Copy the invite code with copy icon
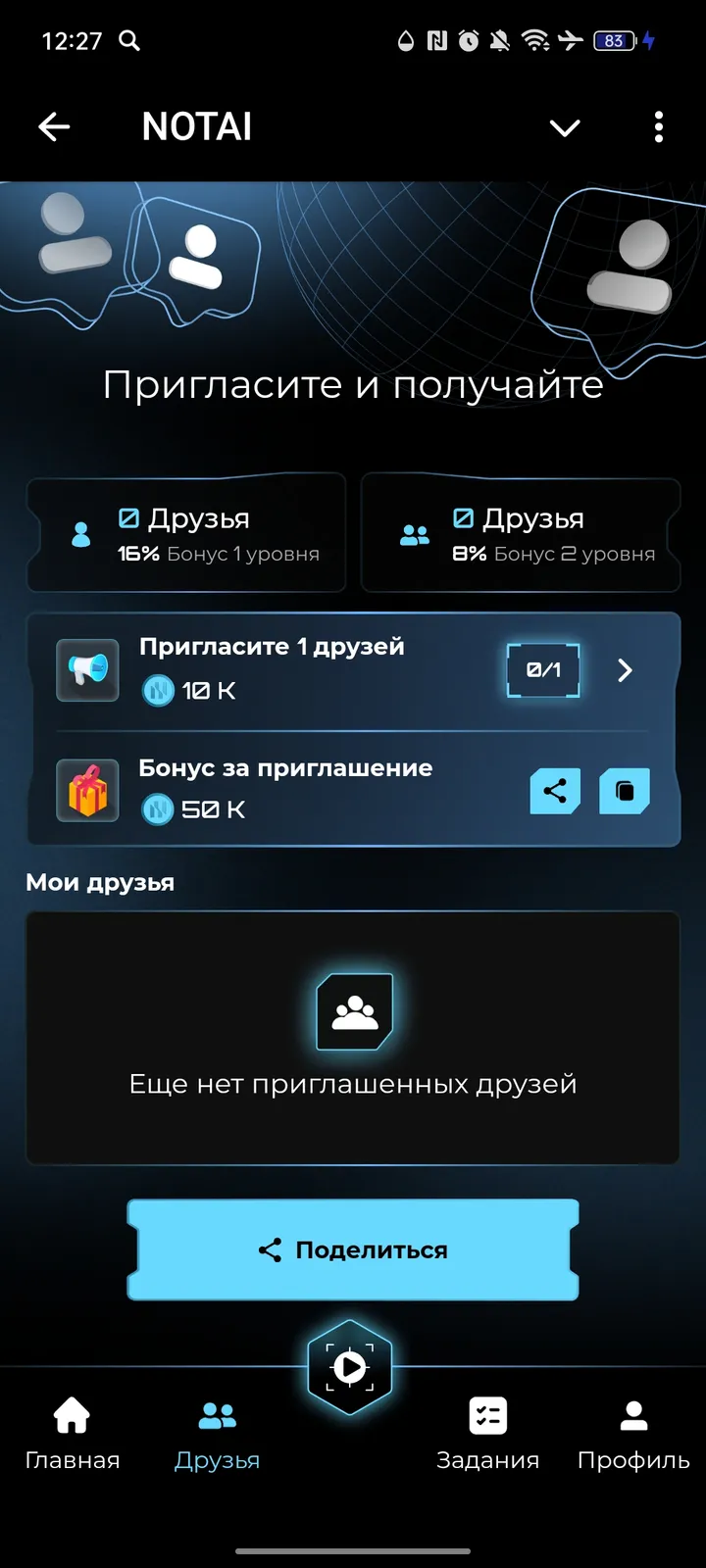 click(x=625, y=792)
